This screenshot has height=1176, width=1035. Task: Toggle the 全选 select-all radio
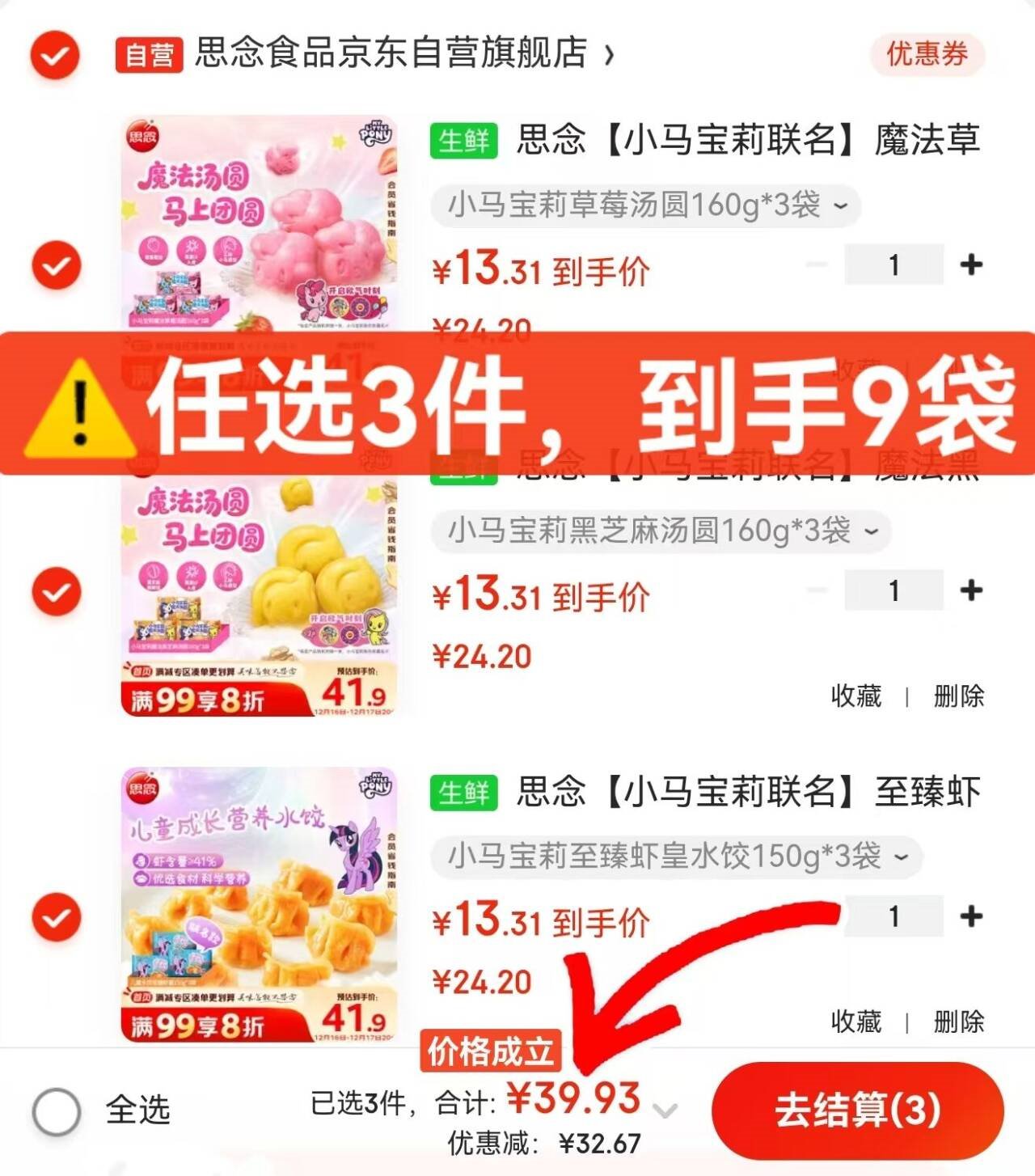(x=57, y=1110)
